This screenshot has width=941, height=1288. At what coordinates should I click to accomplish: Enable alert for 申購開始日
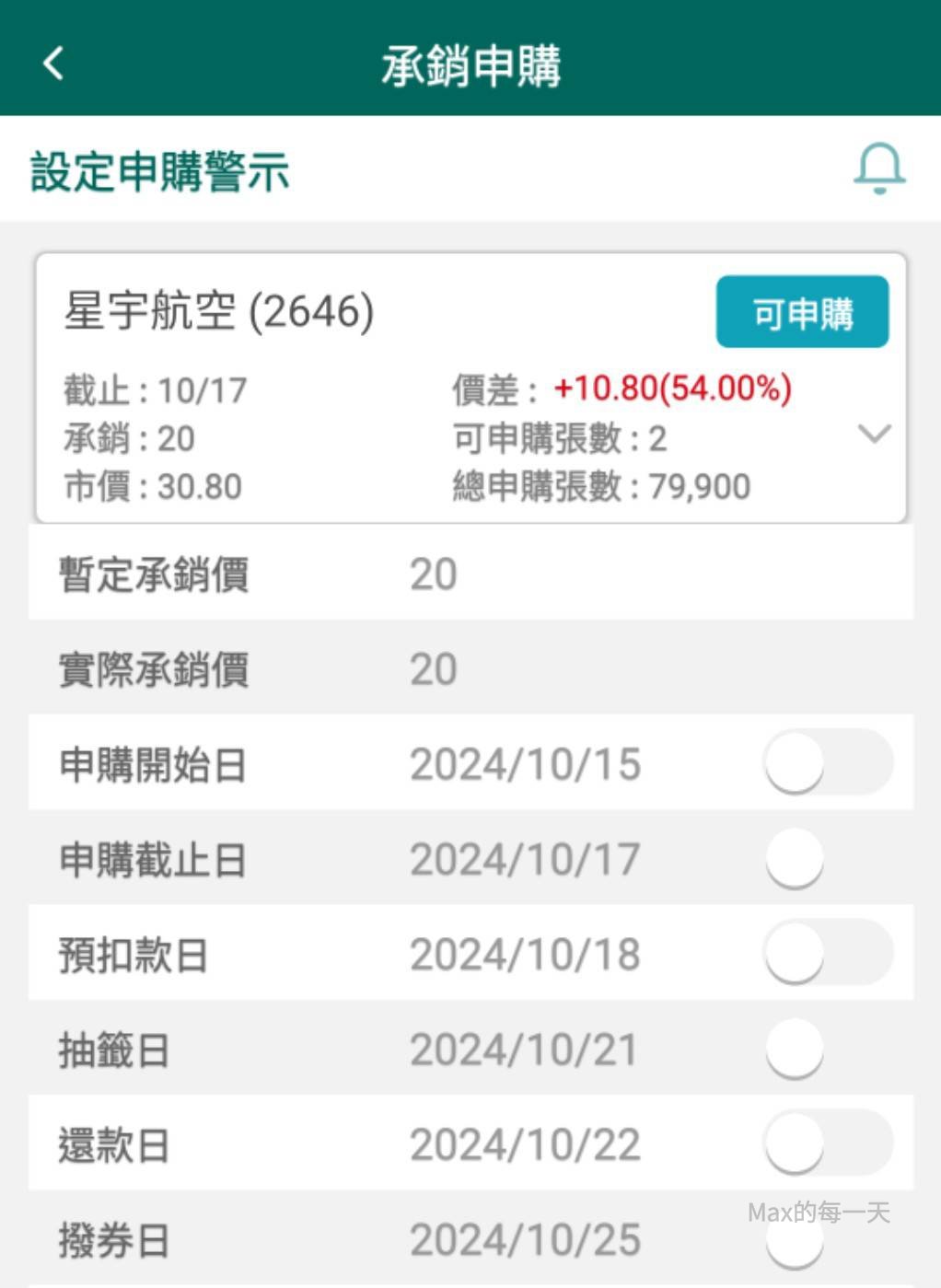click(827, 762)
